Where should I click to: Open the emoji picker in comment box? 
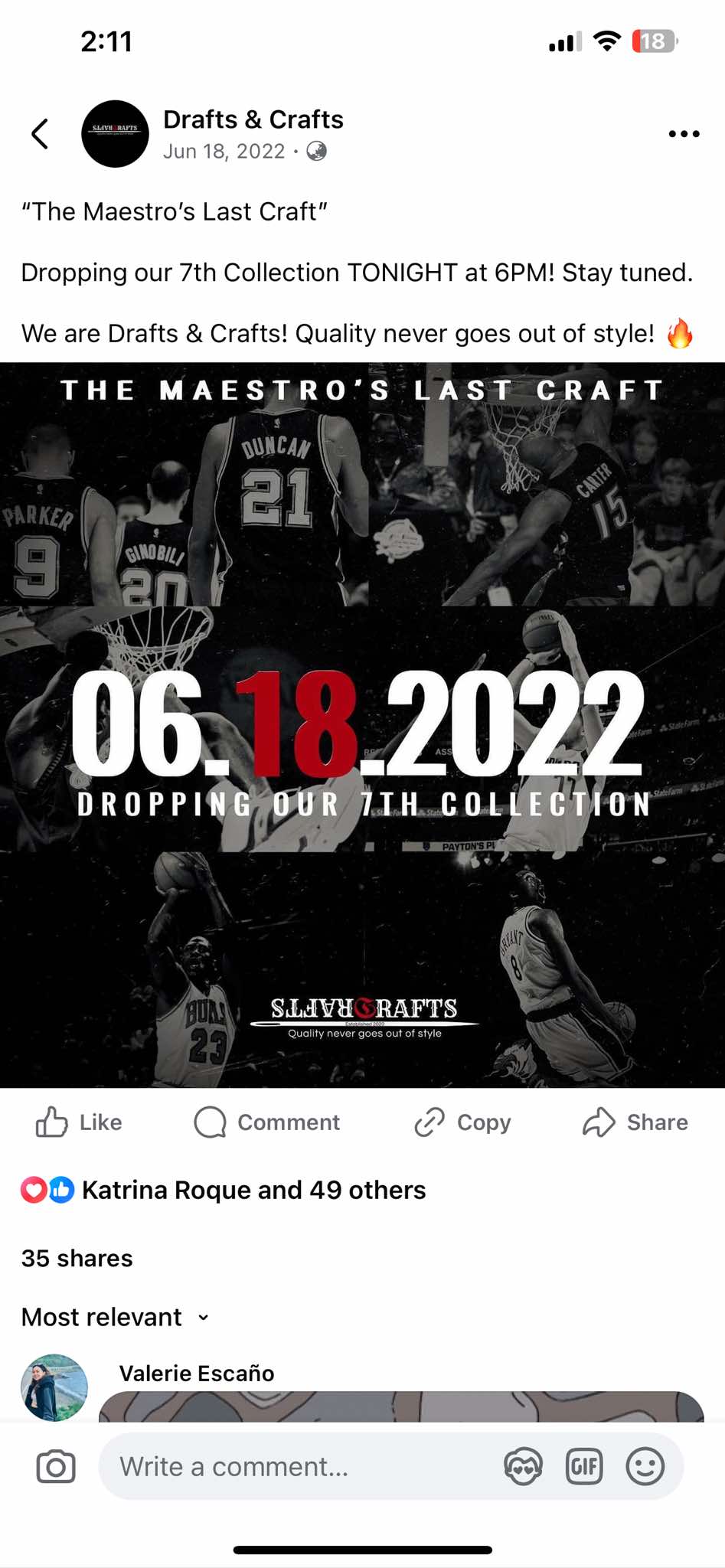[645, 1466]
